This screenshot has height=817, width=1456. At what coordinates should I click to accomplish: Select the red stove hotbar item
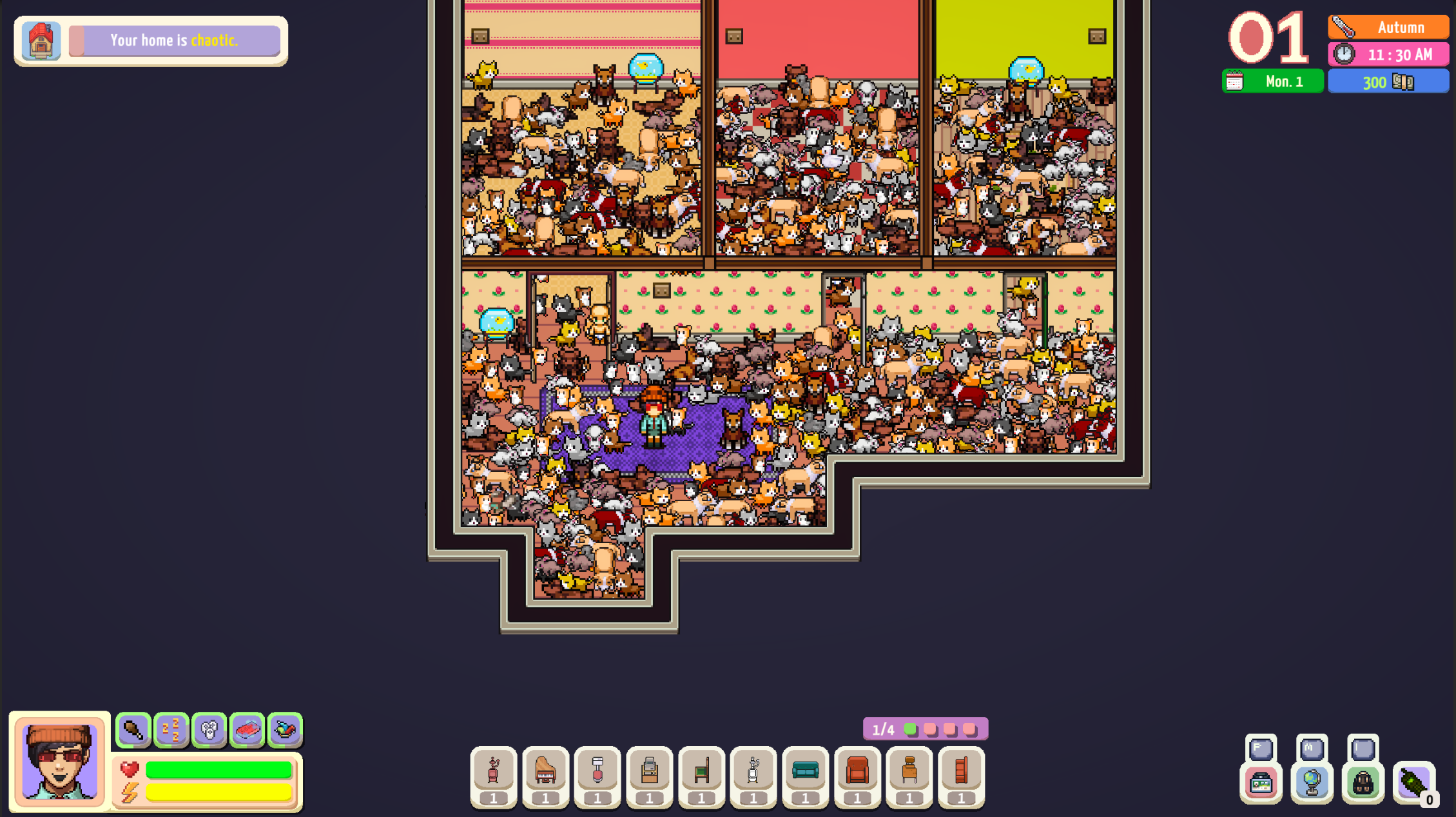493,771
